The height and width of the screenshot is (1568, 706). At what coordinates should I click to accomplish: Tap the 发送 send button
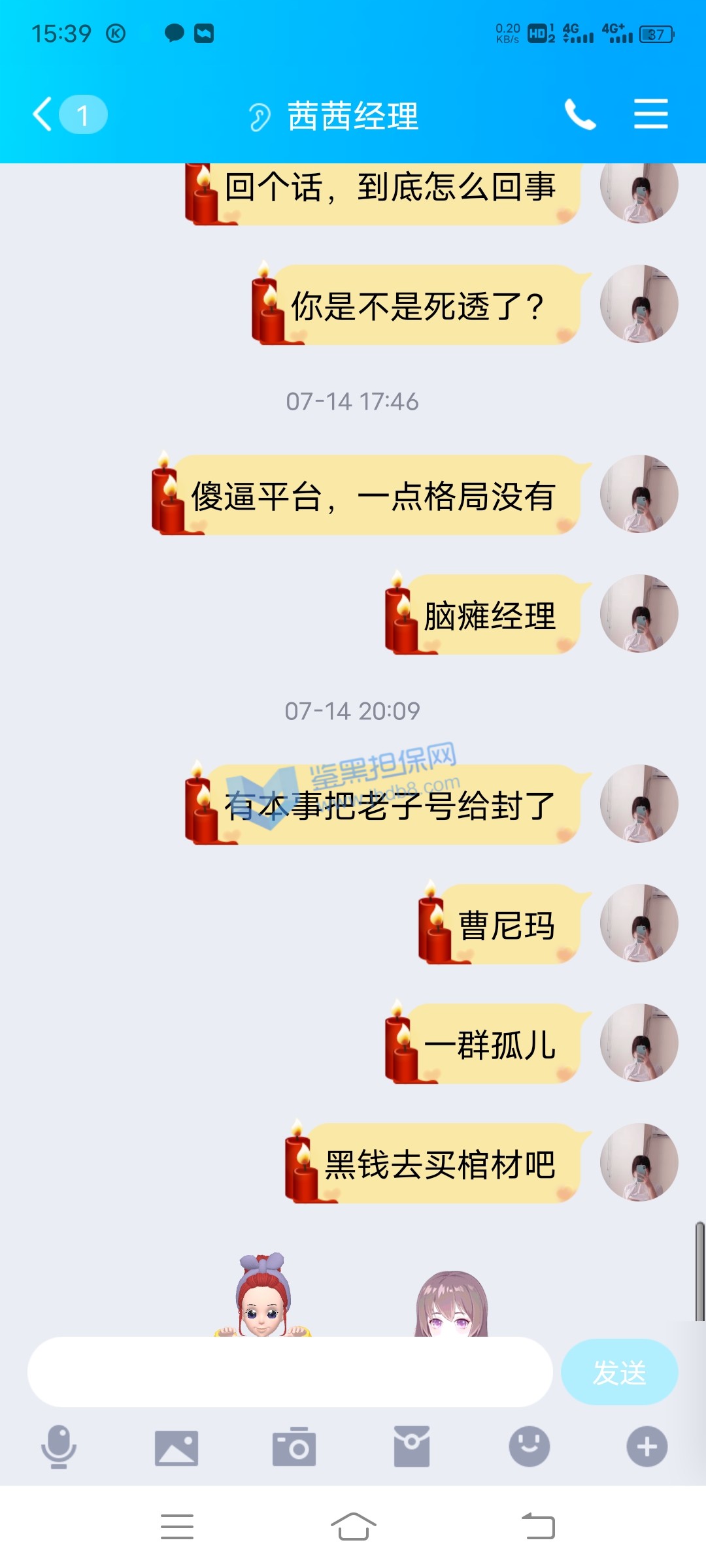[x=619, y=1371]
